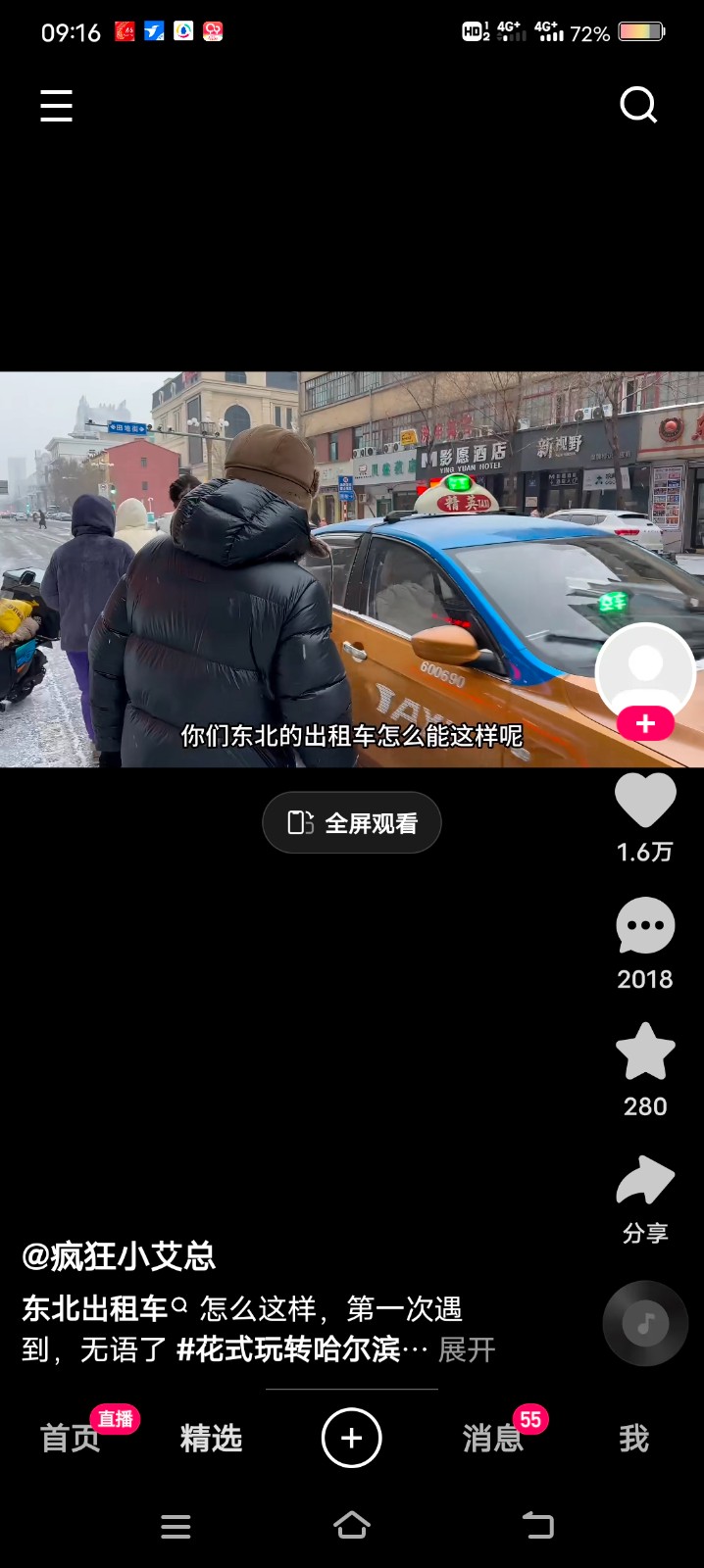Add this video to favorites
Viewport: 704px width, 1568px height.
click(x=644, y=1053)
